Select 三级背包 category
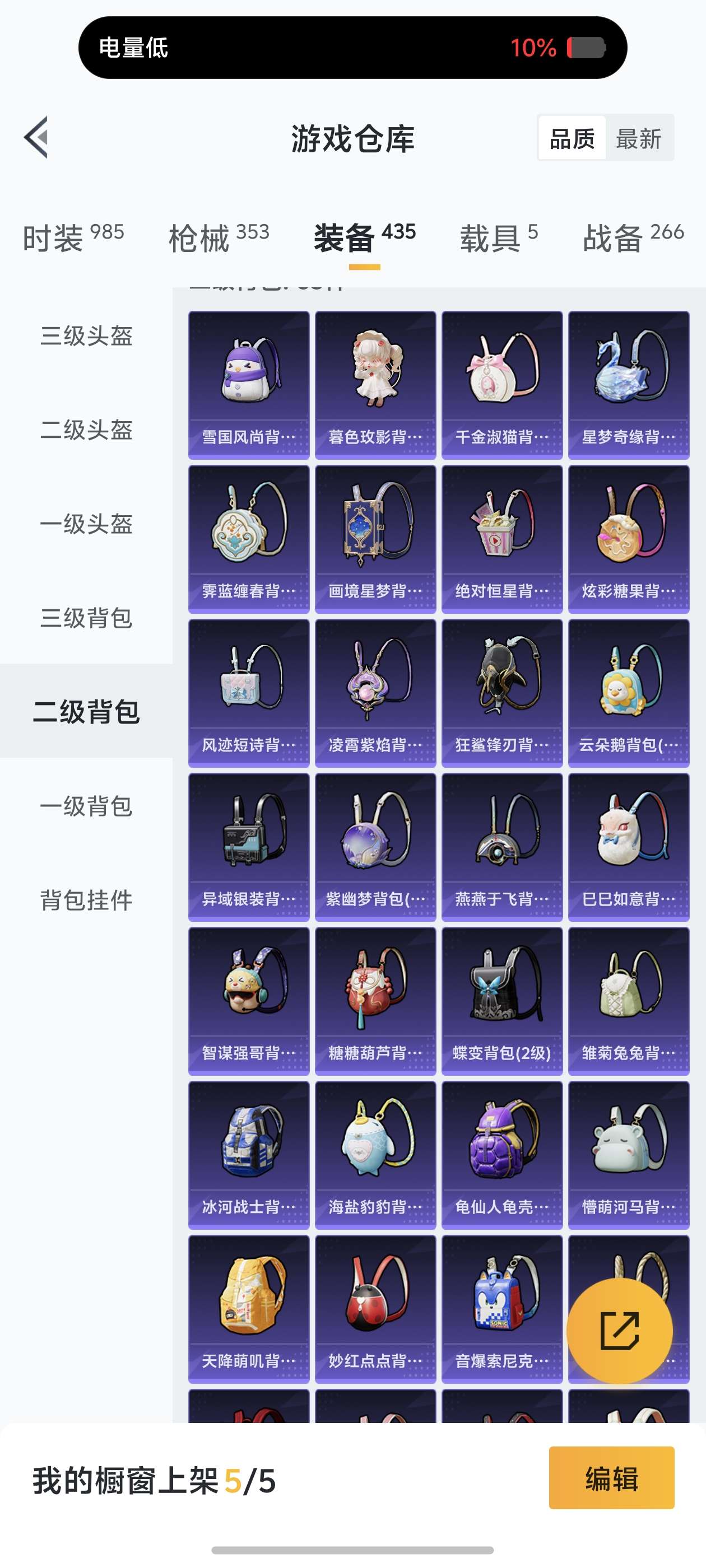 (86, 618)
